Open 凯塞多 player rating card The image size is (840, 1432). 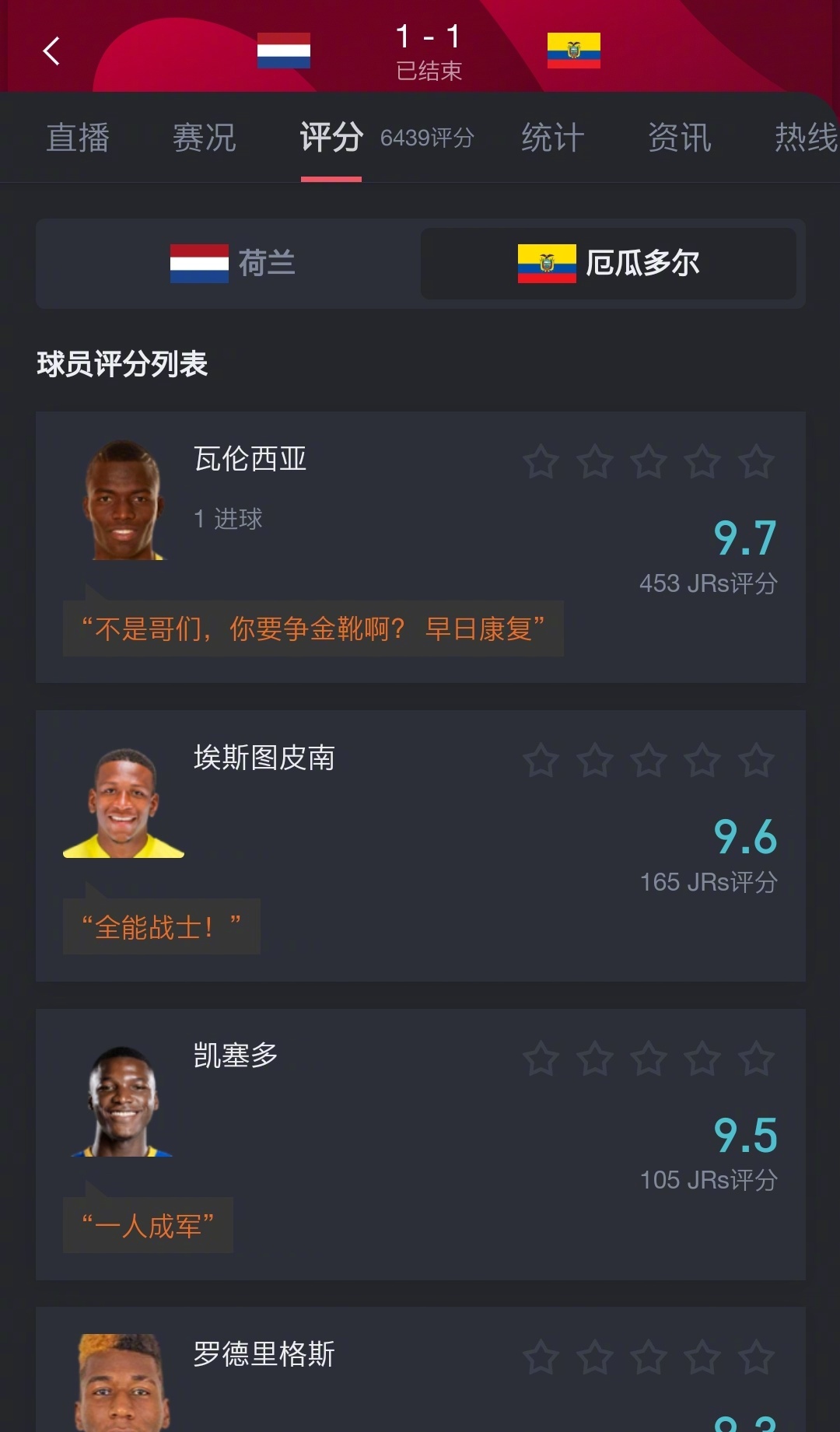[x=236, y=1056]
